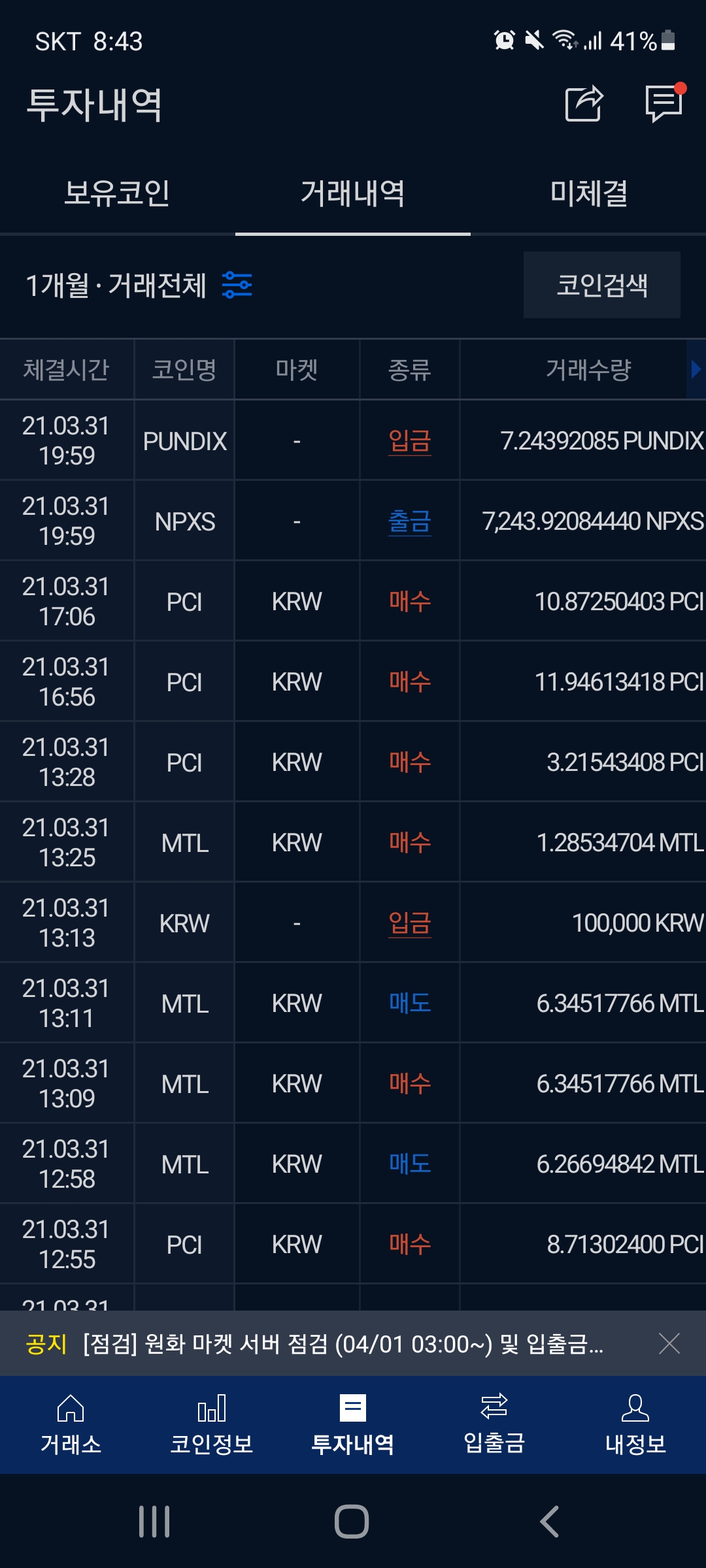Go to the 거래소 tab
This screenshot has width=706, height=1568.
point(71,1424)
